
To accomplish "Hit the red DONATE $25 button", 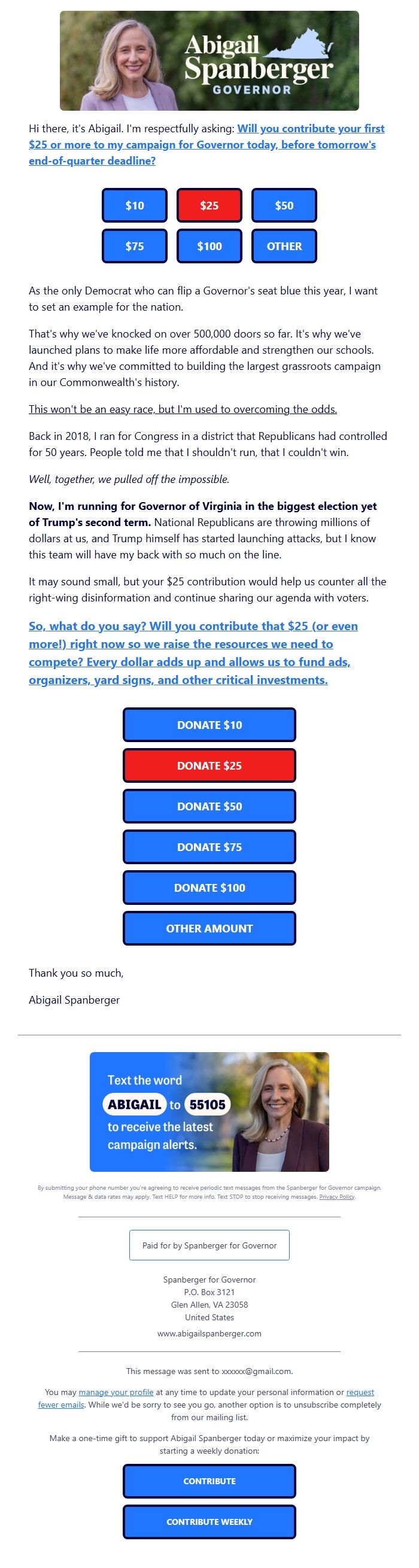I will [209, 765].
